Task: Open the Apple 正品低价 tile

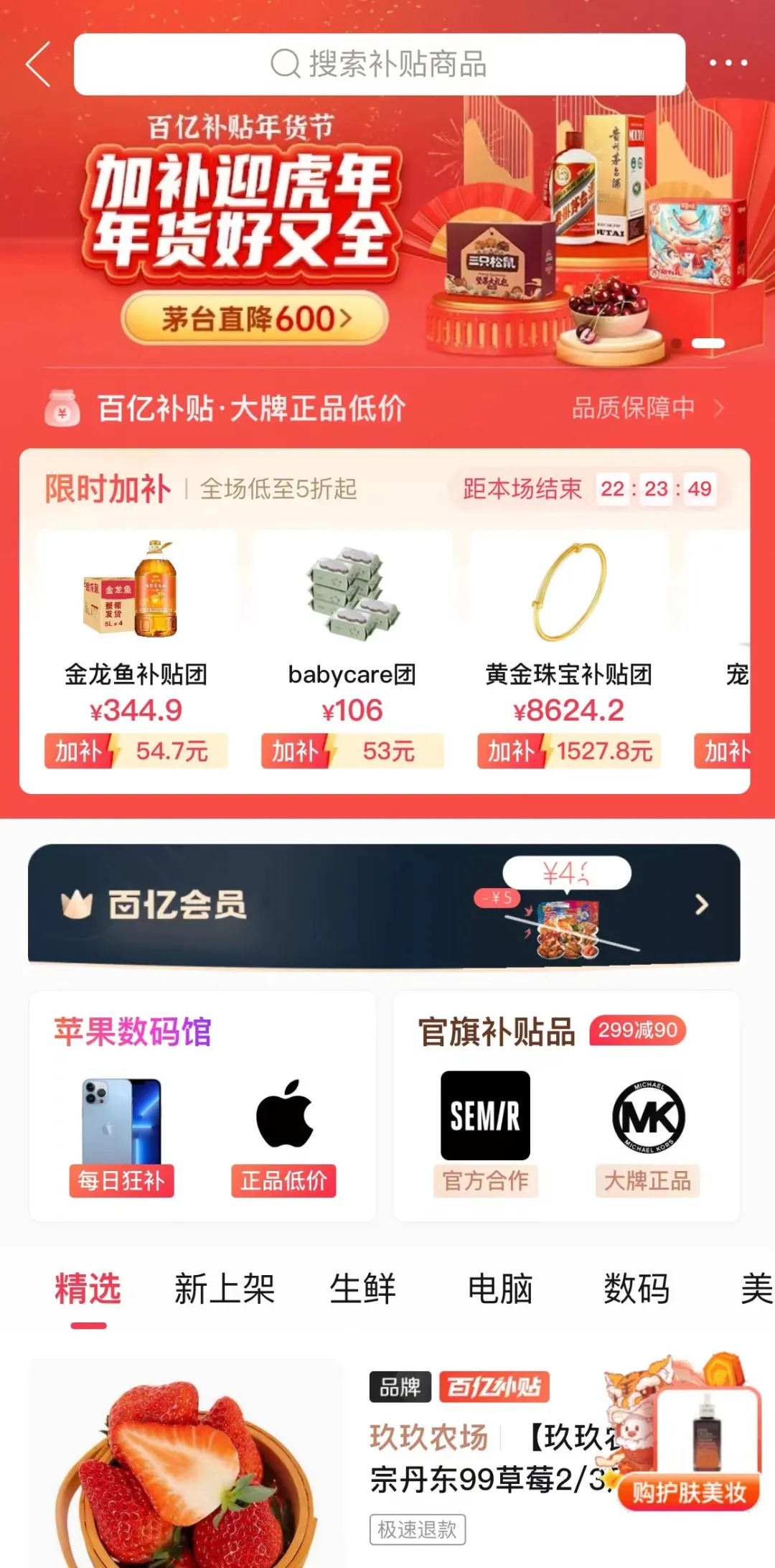Action: pos(284,1134)
